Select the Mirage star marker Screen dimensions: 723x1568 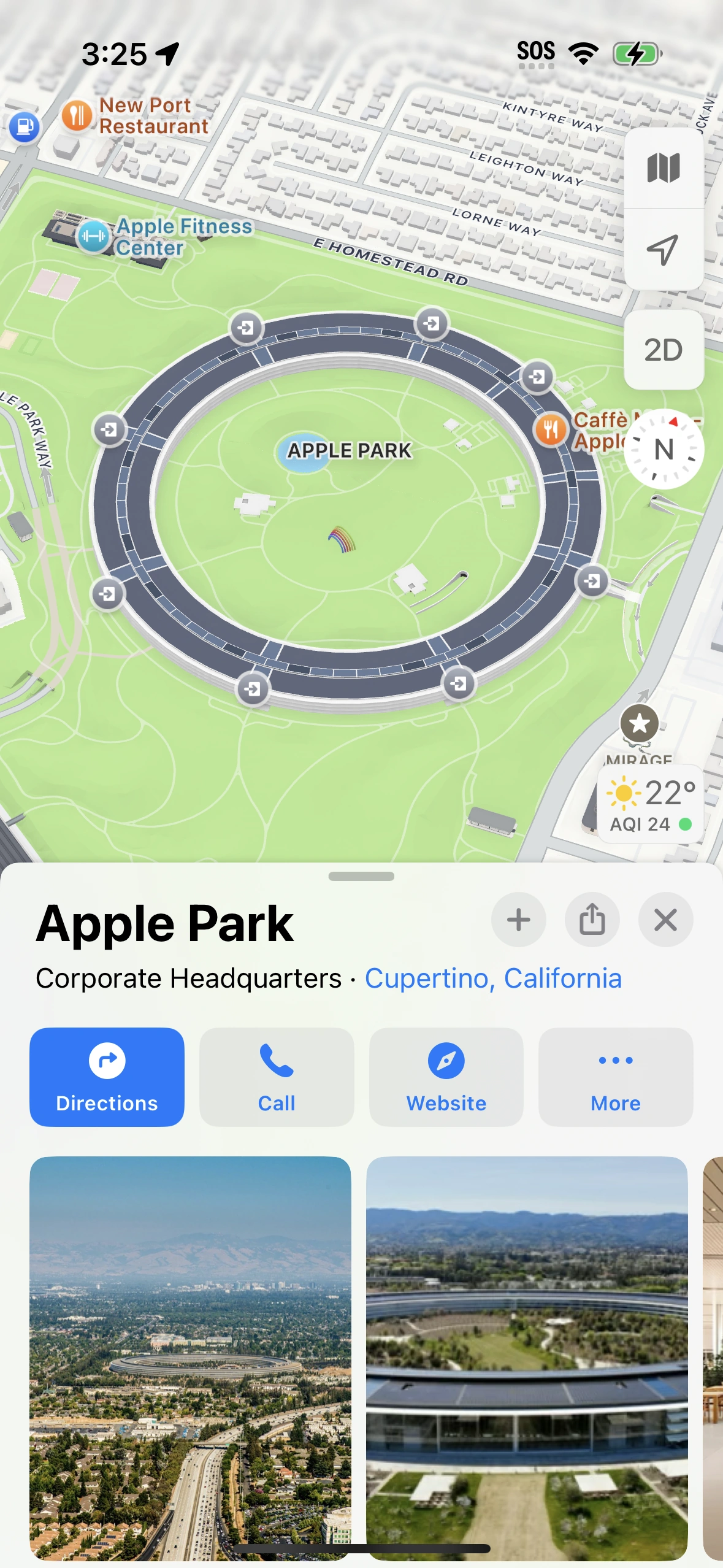pyautogui.click(x=640, y=724)
